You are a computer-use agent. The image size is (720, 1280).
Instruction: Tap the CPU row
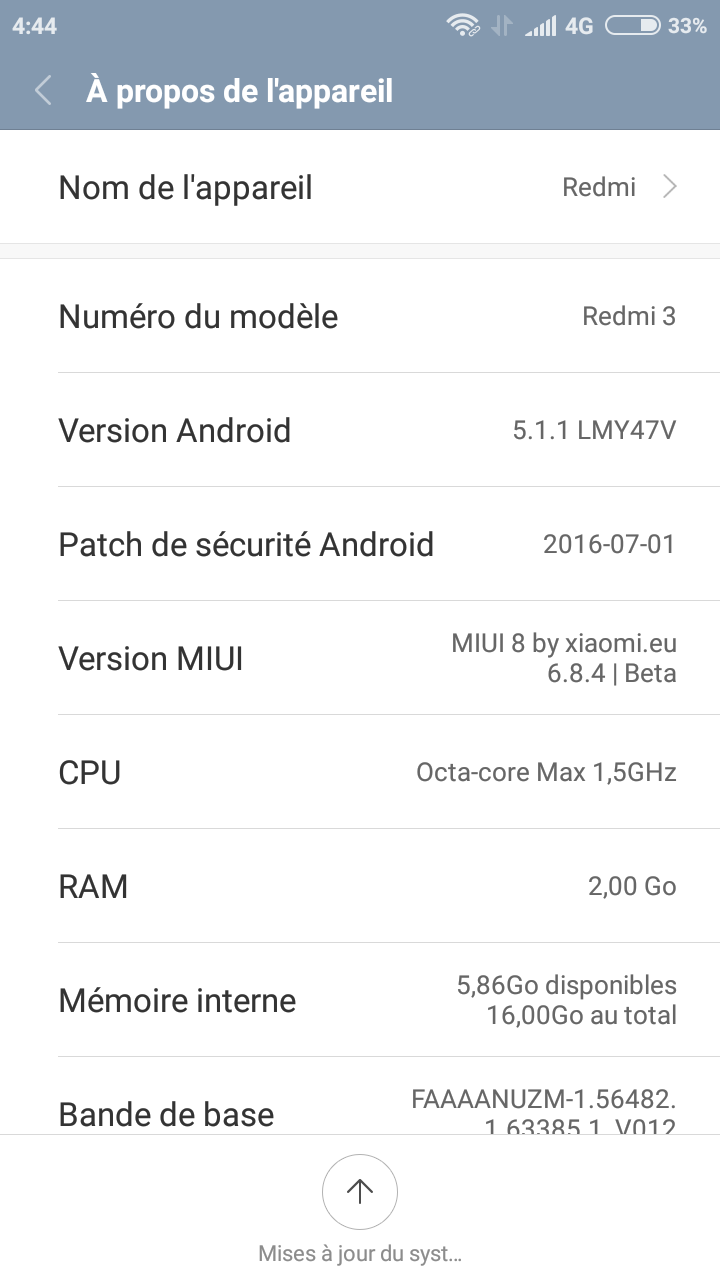click(x=360, y=772)
